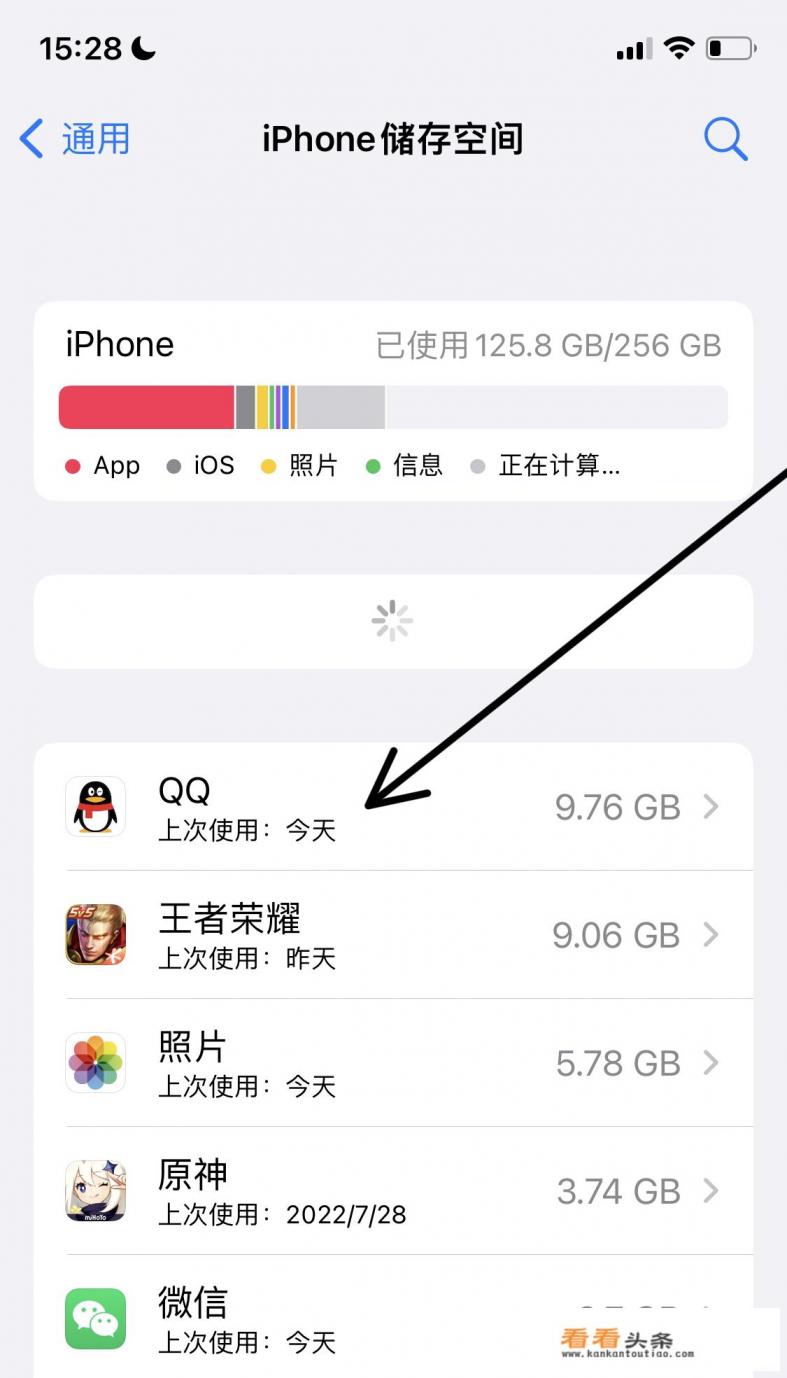Expand 王者荣耀 details with its chevron

click(711, 935)
